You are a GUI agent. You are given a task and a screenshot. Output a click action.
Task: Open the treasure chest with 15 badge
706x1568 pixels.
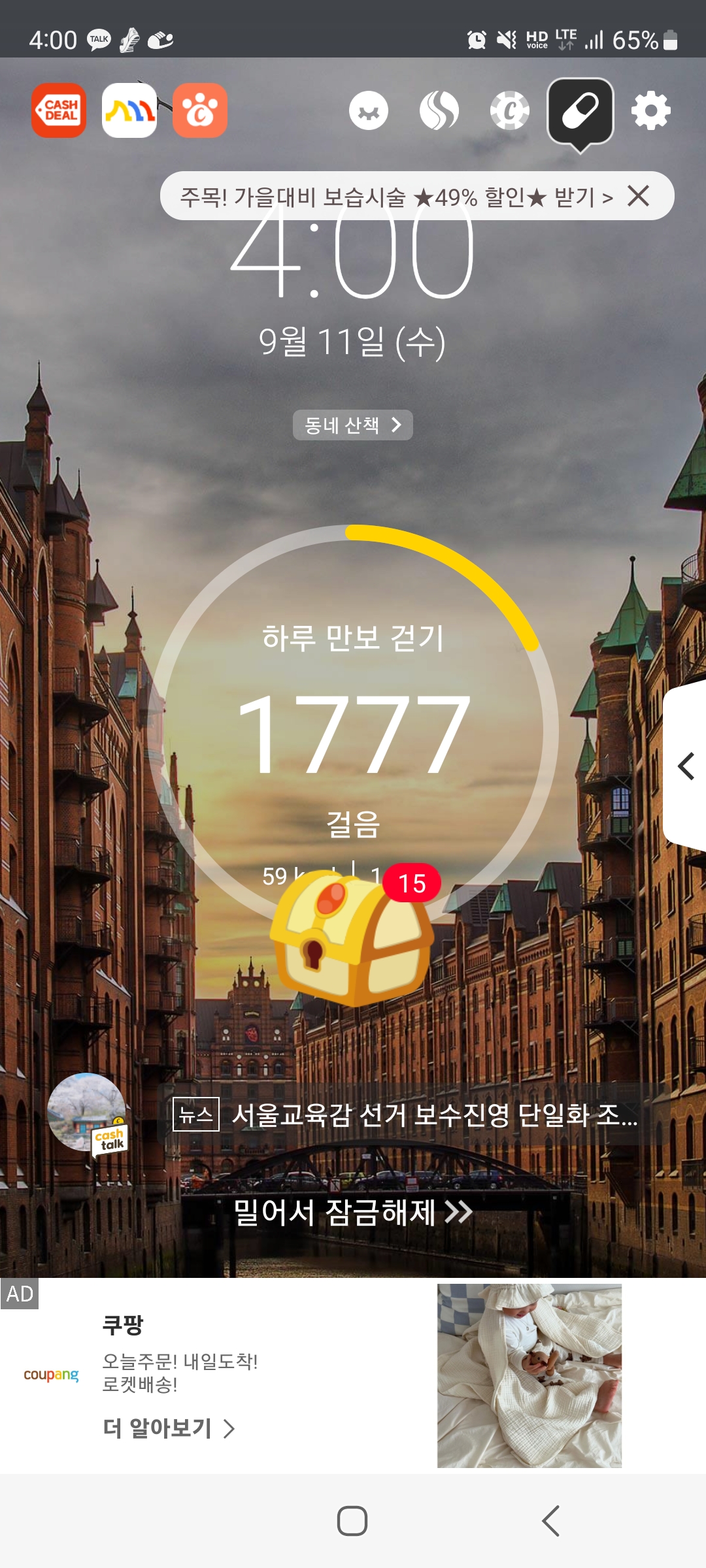pyautogui.click(x=353, y=938)
